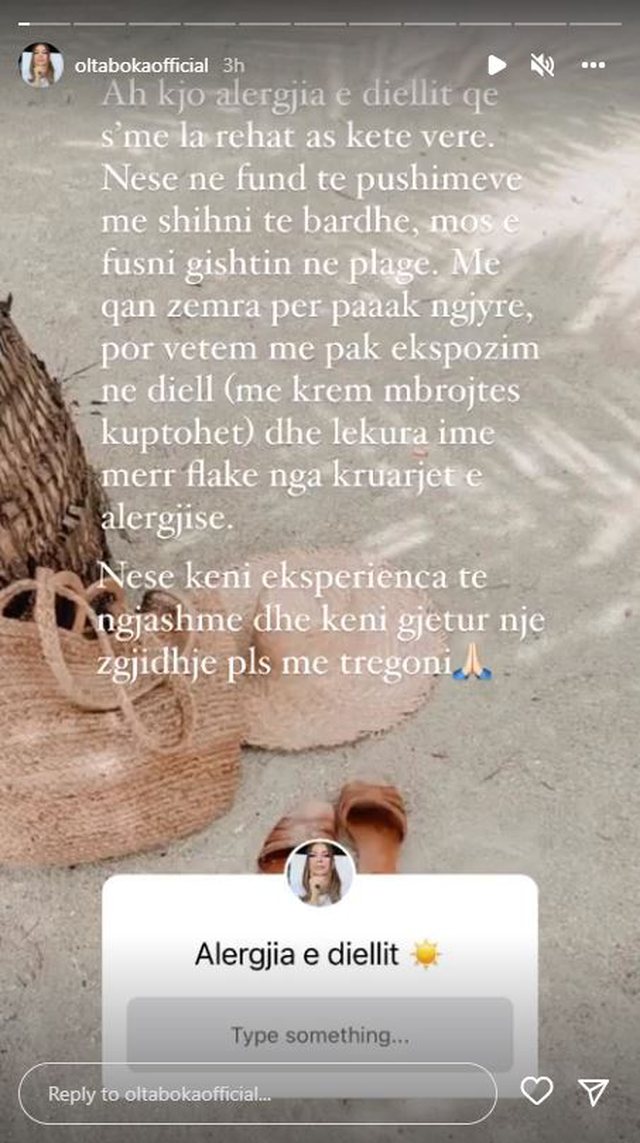Screen dimensions: 640x1143
Task: Like this story with the heart
Action: click(537, 1092)
